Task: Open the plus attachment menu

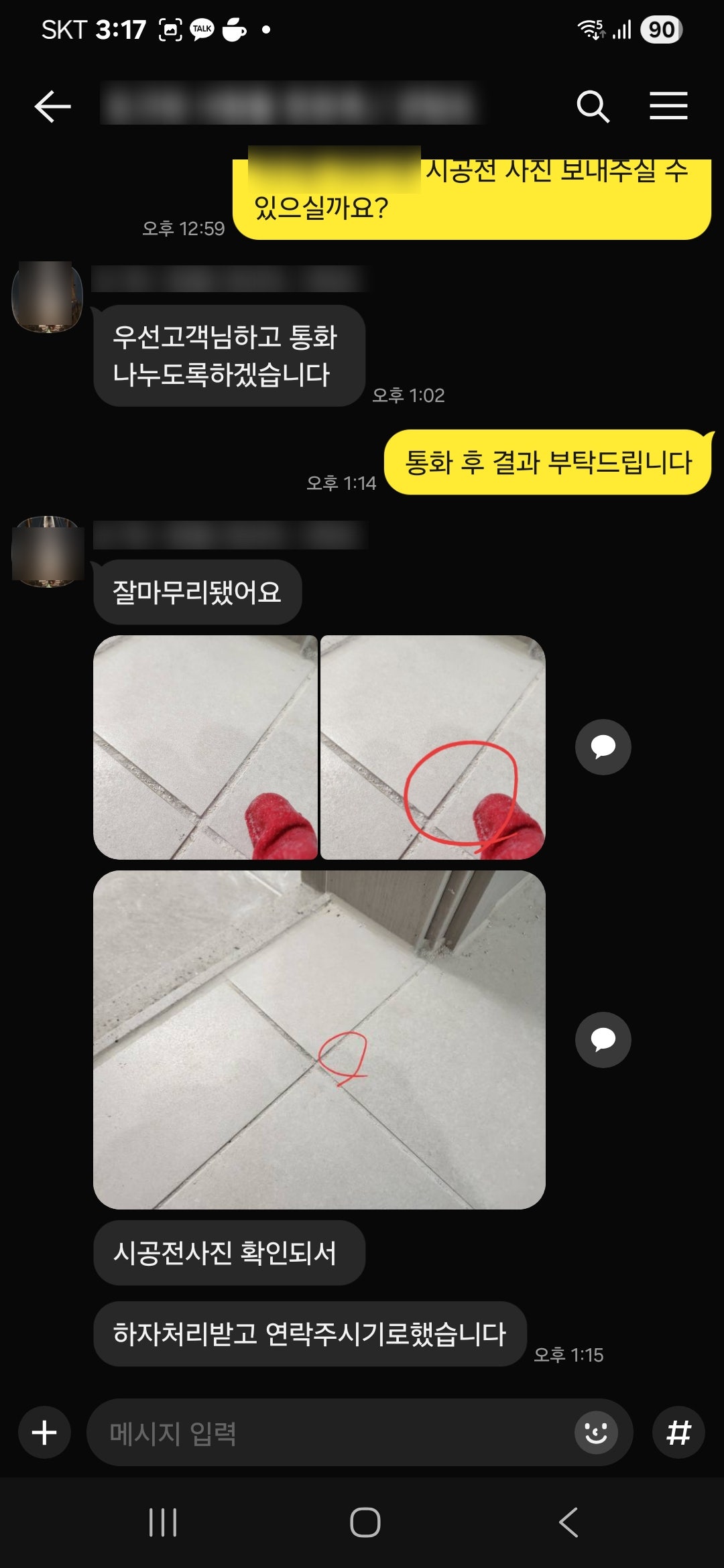Action: [44, 1433]
